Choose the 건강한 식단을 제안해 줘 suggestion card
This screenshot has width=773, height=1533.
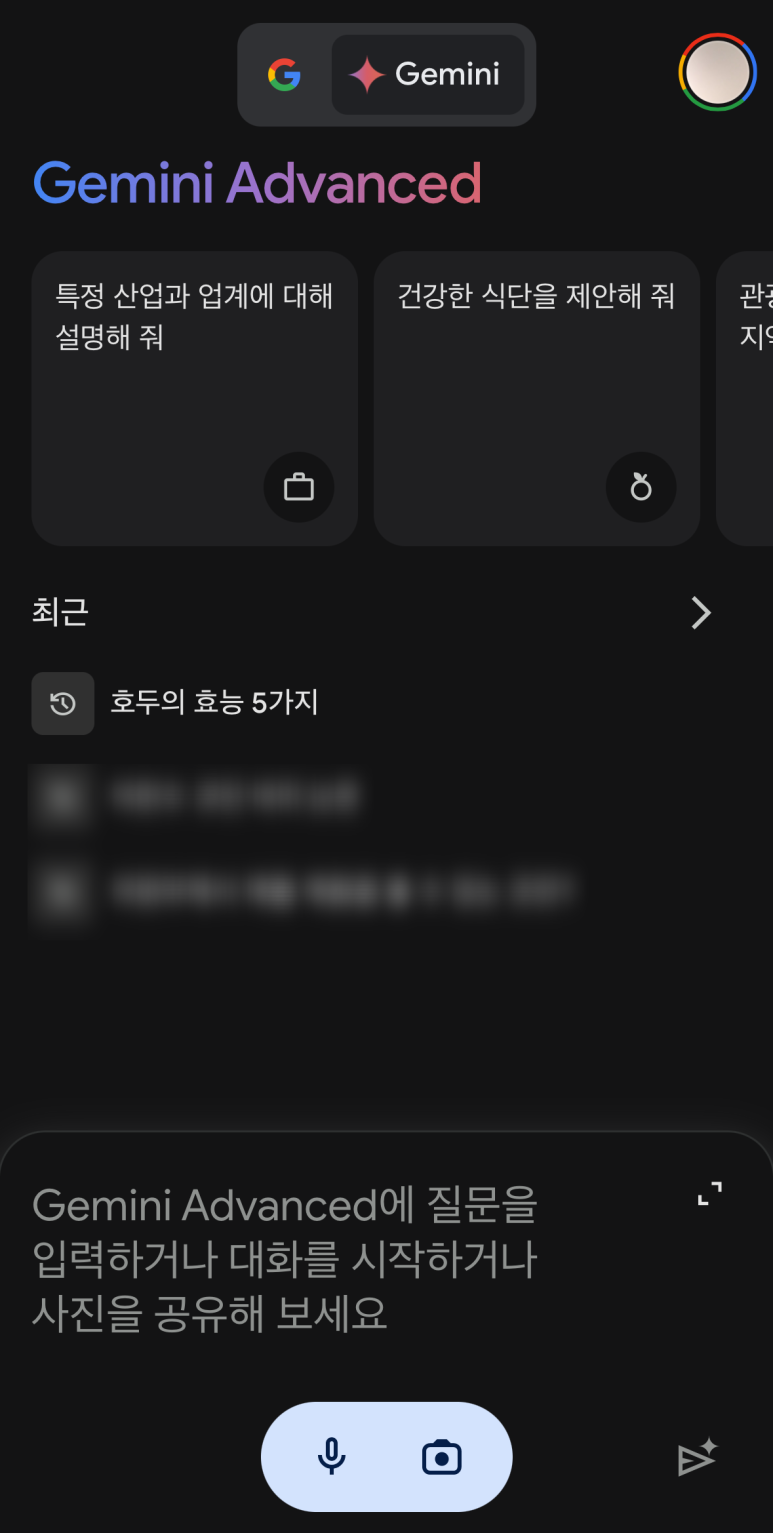click(x=536, y=398)
